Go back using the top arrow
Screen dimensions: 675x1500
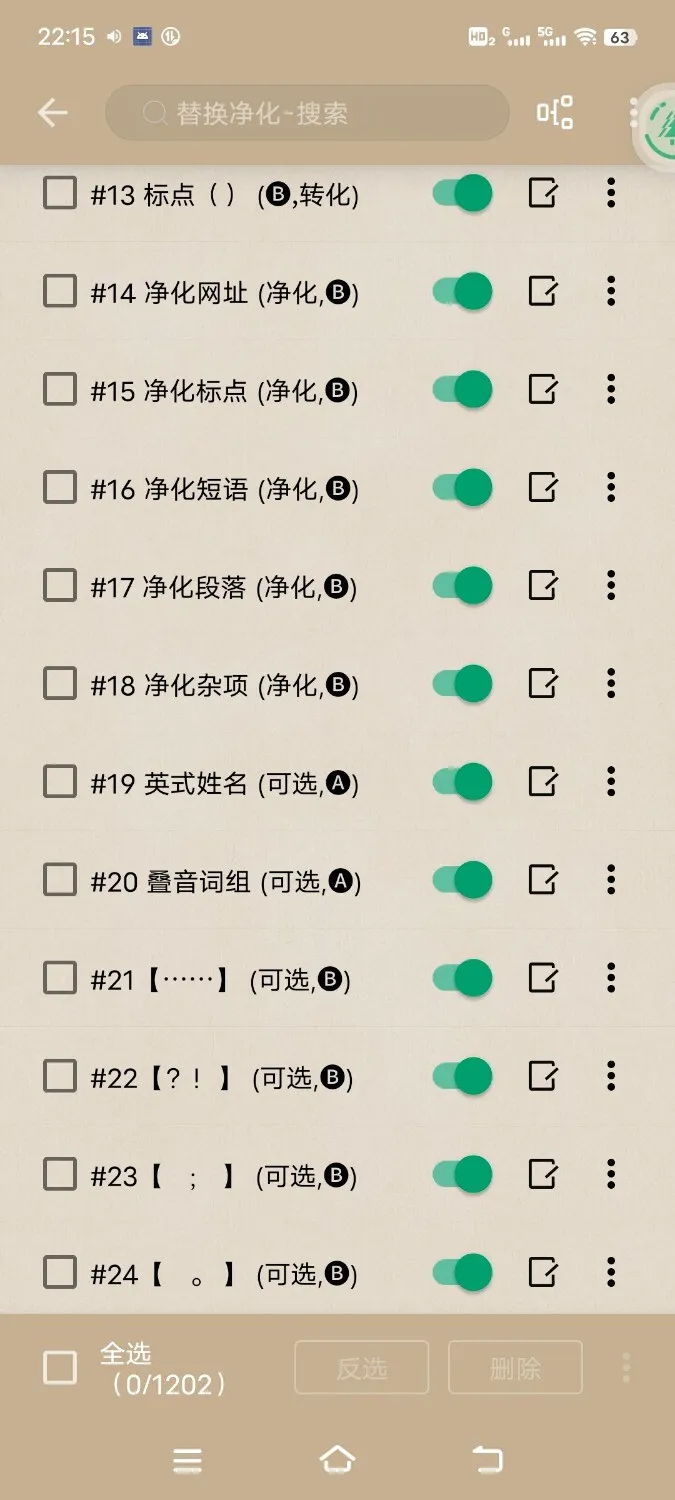coord(52,113)
